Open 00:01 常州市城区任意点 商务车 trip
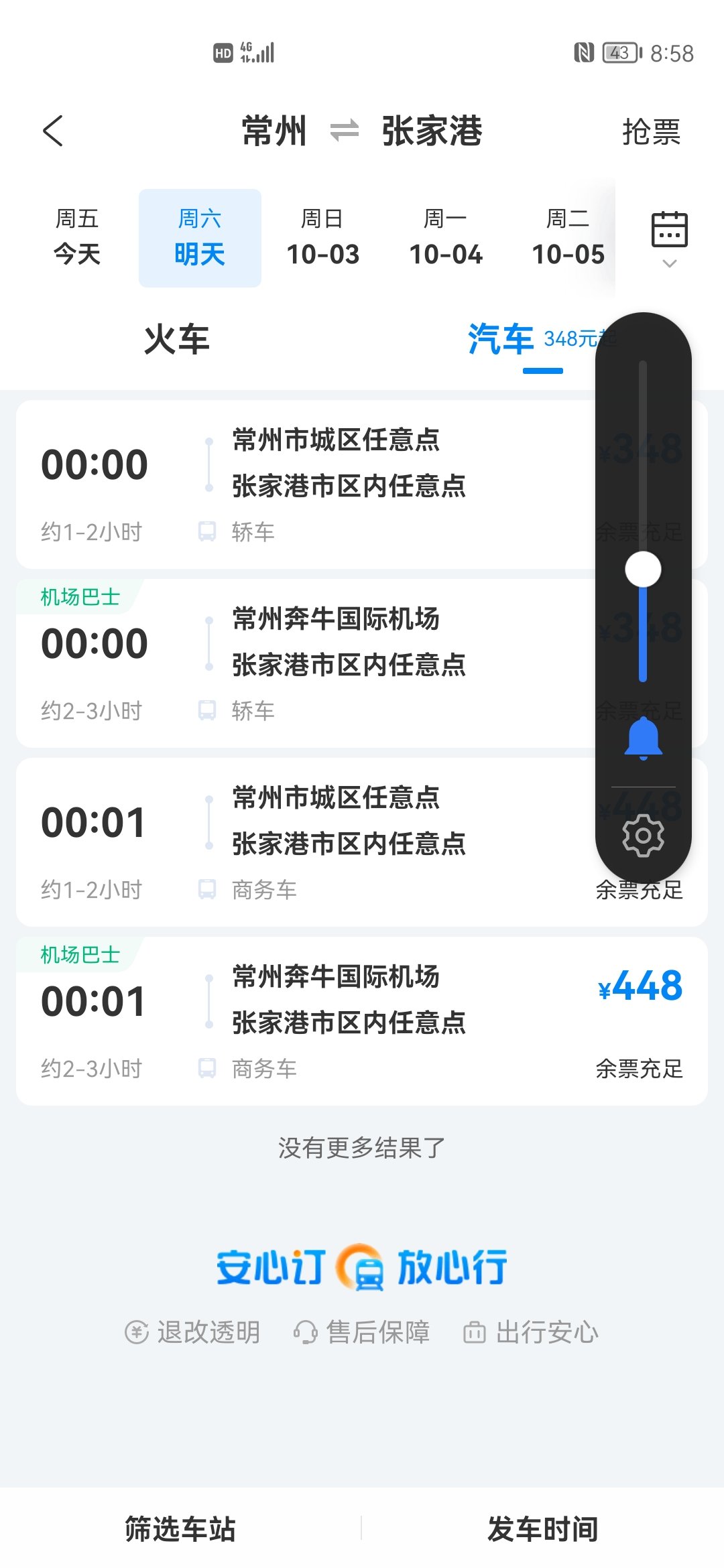Image resolution: width=724 pixels, height=1568 pixels. (302, 842)
